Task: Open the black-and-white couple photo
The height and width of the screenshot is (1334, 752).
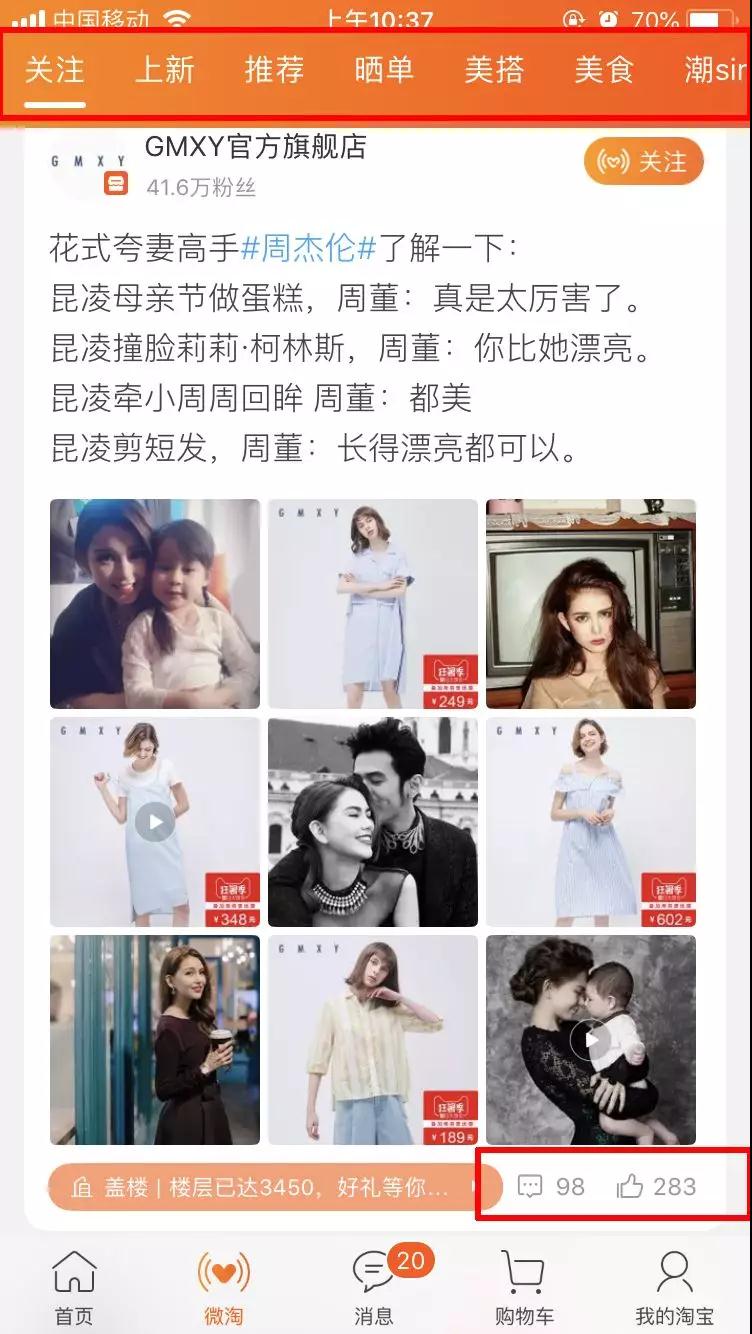Action: (373, 822)
